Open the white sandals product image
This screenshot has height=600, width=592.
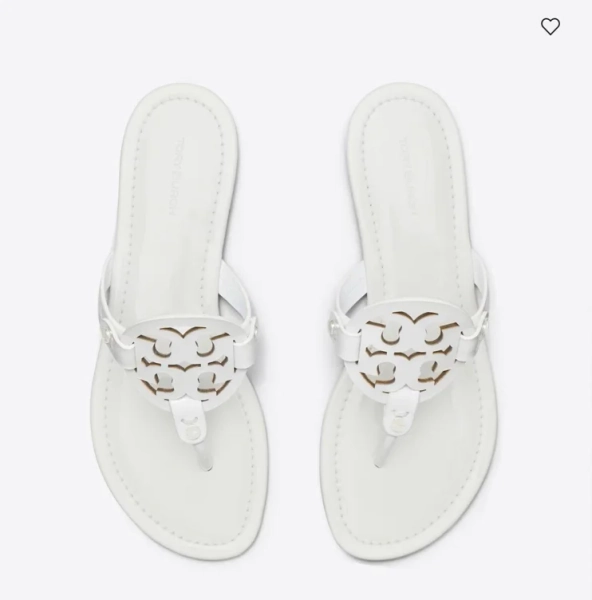point(296,300)
